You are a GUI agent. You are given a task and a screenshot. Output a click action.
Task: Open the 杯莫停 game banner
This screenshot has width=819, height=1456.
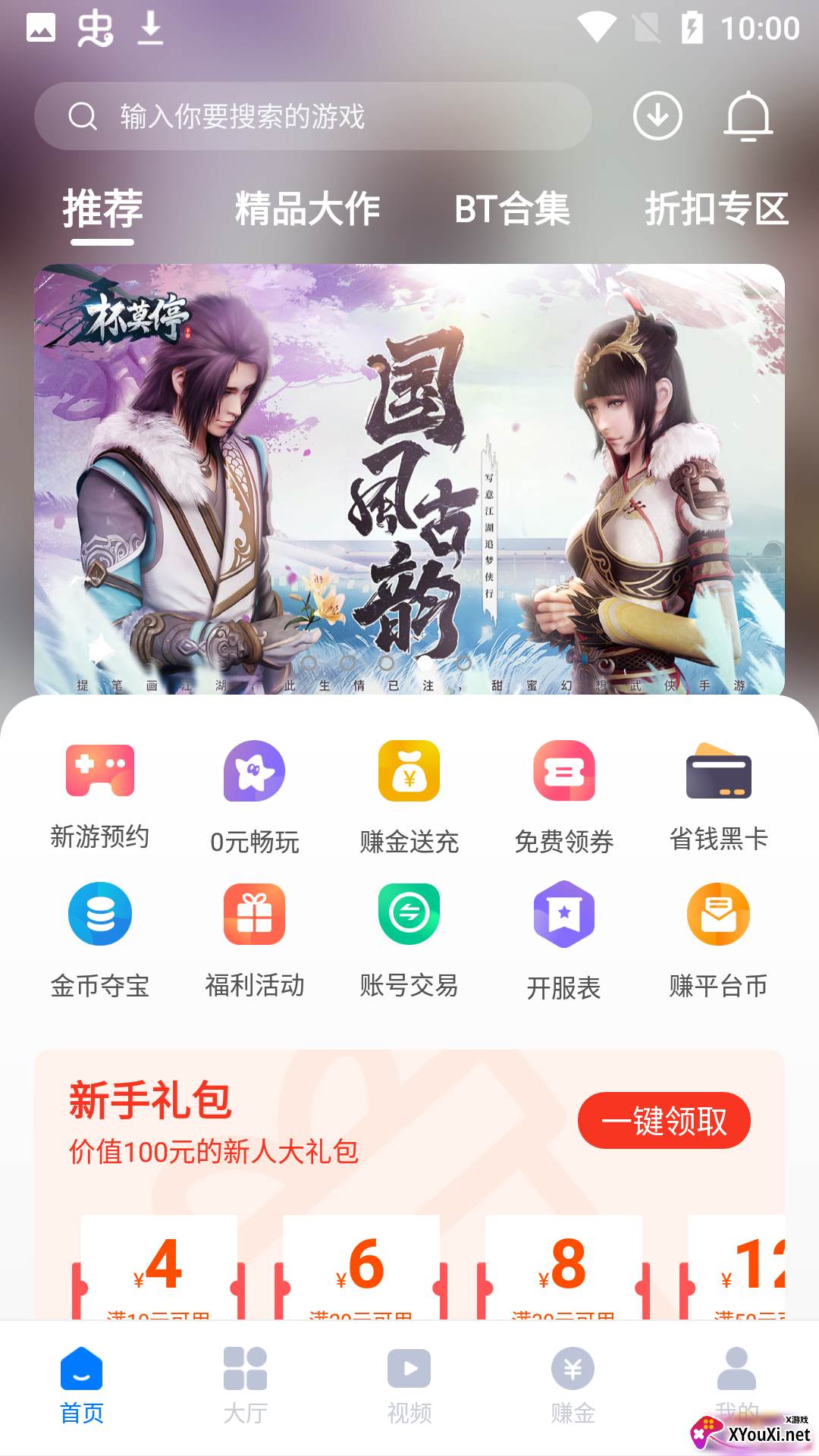409,478
